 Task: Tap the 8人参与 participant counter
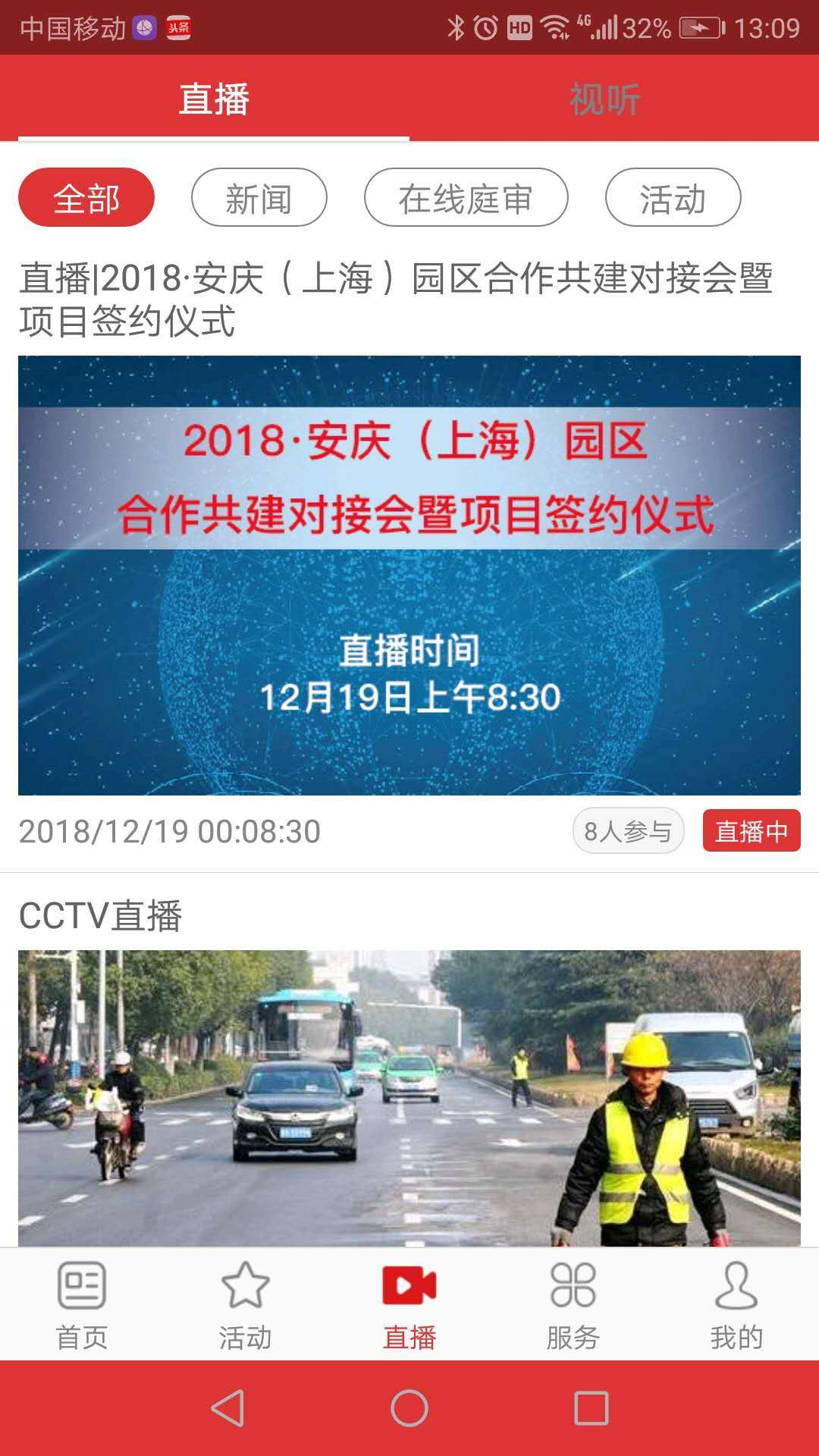(x=628, y=833)
